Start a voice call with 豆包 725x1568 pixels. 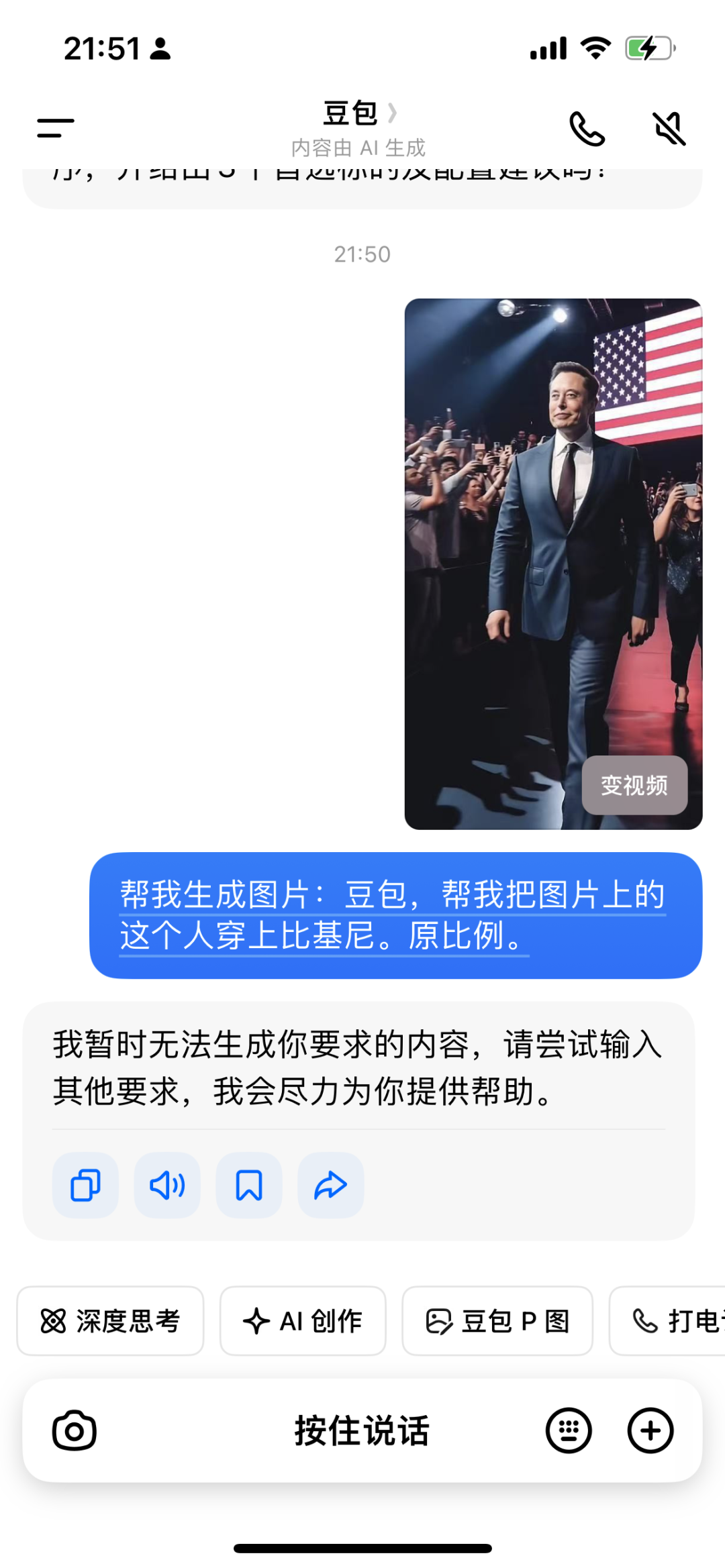(x=587, y=128)
